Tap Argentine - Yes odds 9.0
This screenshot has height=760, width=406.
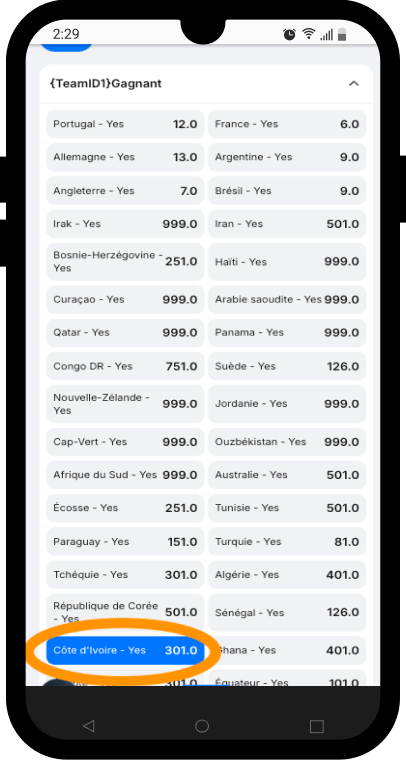click(x=287, y=157)
